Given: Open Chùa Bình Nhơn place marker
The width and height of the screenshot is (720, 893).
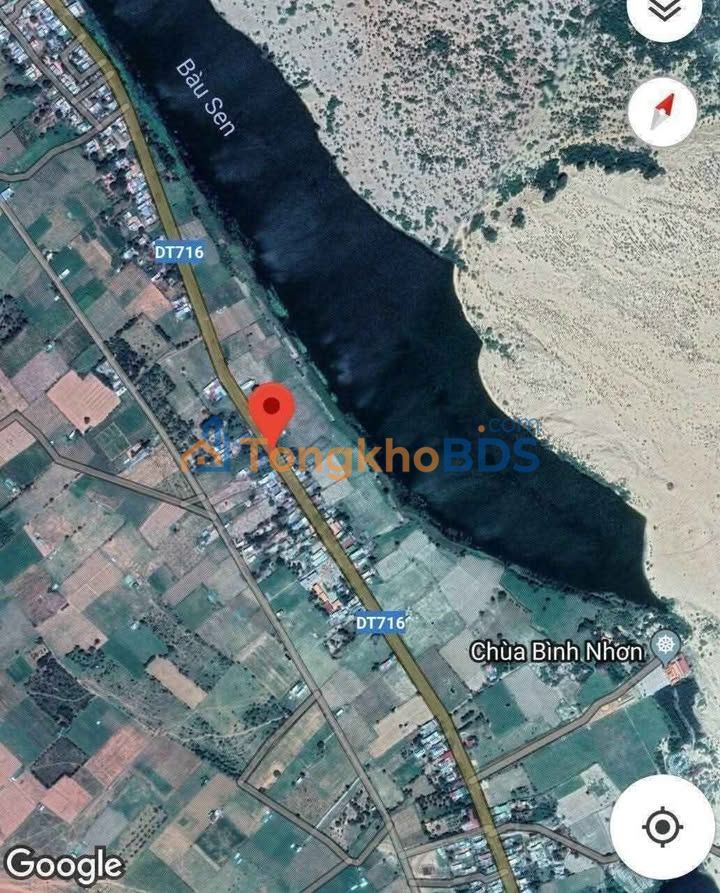Looking at the screenshot, I should pyautogui.click(x=664, y=644).
